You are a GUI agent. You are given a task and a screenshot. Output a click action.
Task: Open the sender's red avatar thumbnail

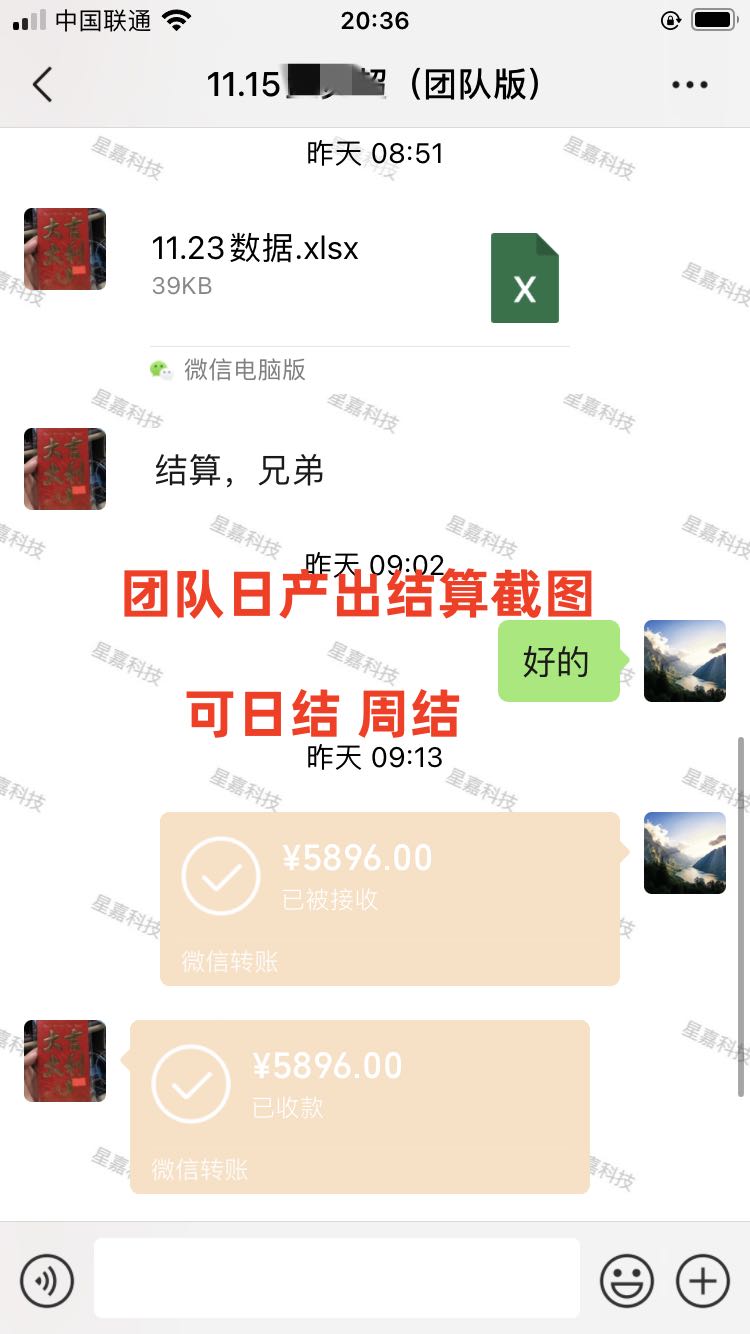click(64, 249)
